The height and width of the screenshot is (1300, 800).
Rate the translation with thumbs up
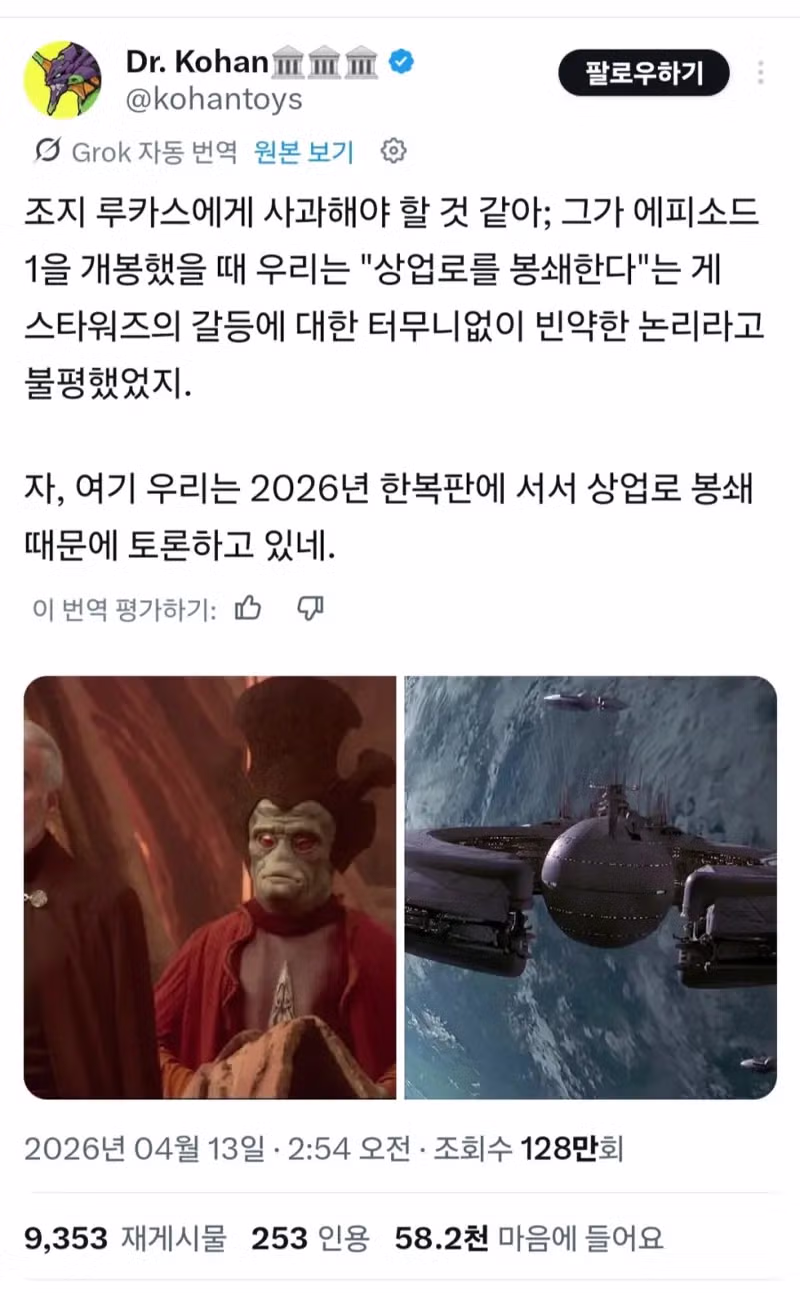coord(248,608)
